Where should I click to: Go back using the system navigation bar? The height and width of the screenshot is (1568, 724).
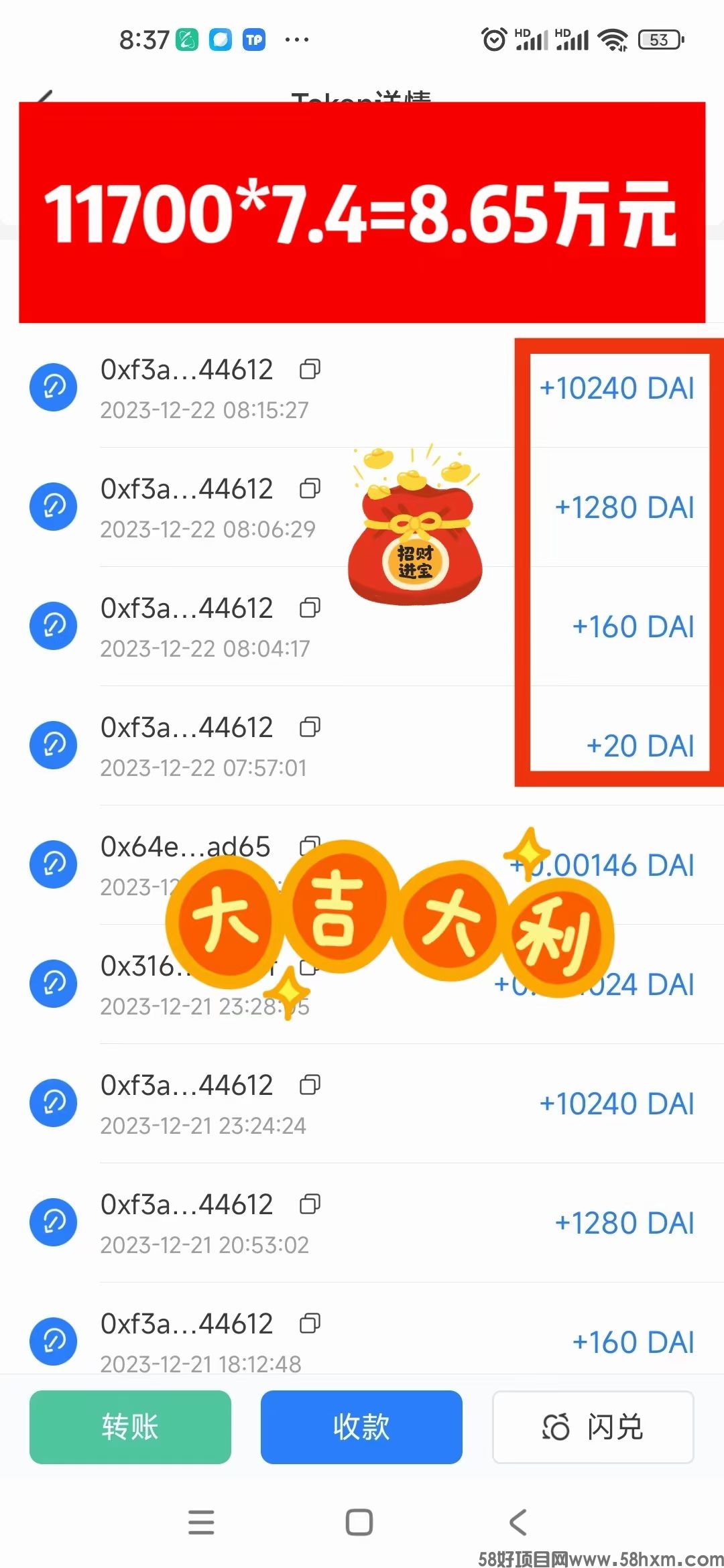point(518,1522)
